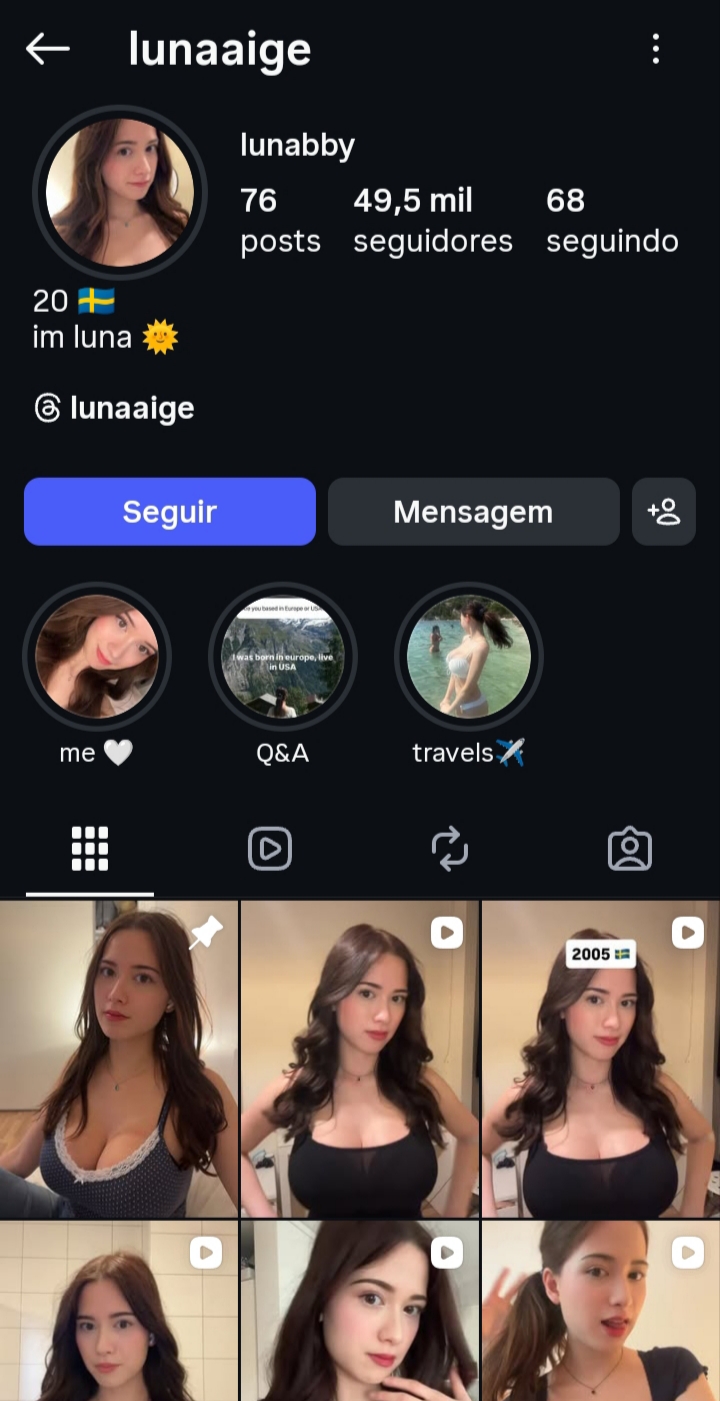Tap the Seguir button
This screenshot has width=720, height=1401.
point(170,512)
